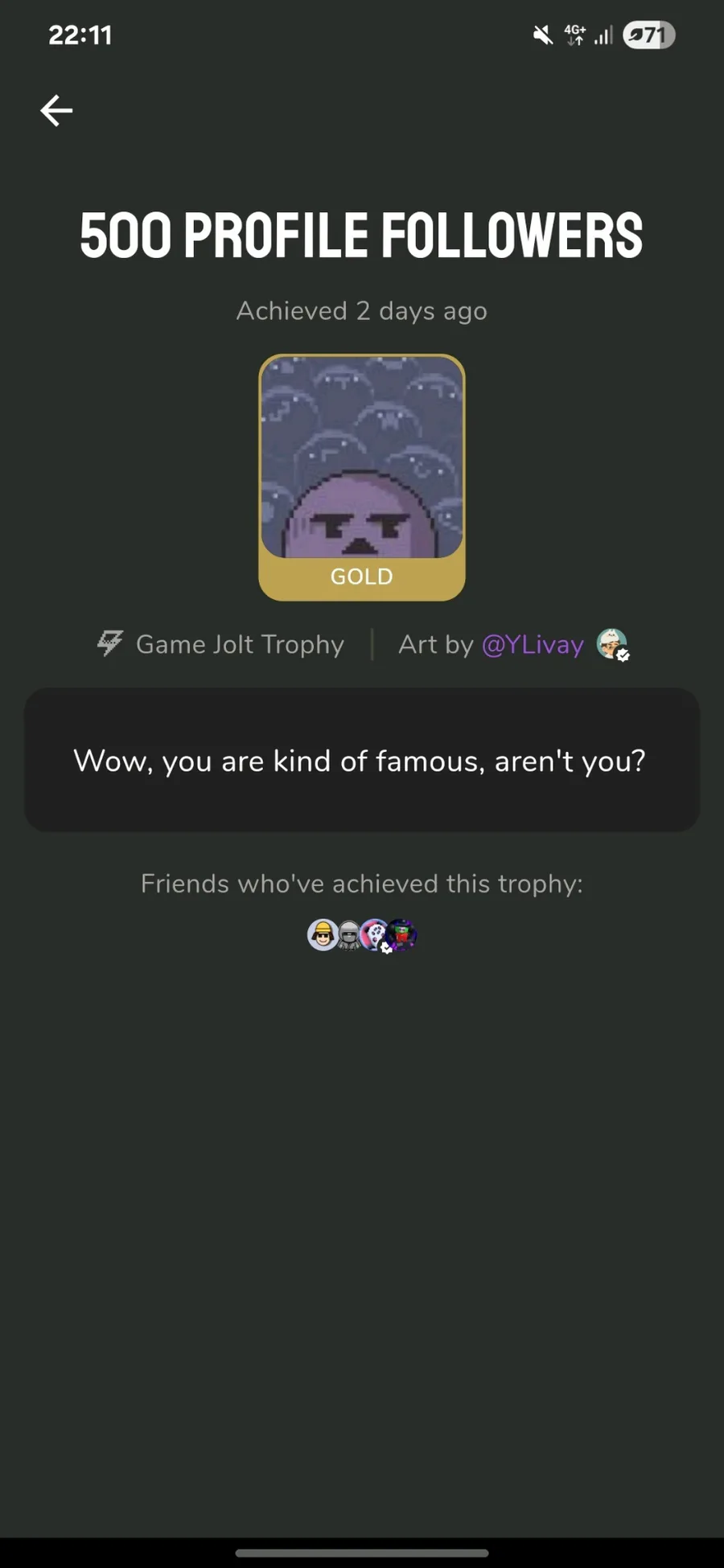Go back using the top arrow

tap(56, 111)
